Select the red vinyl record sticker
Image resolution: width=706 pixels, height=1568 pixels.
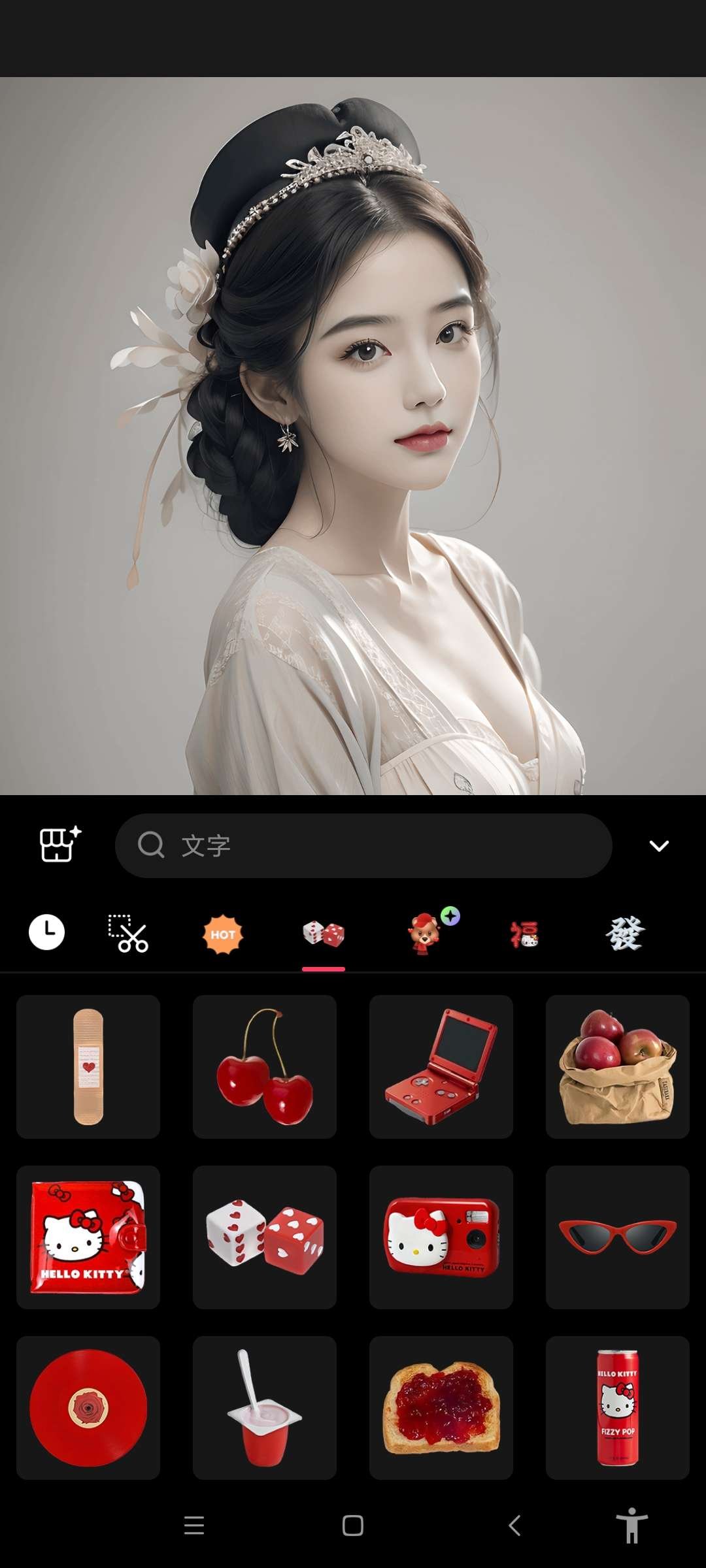pyautogui.click(x=88, y=1407)
